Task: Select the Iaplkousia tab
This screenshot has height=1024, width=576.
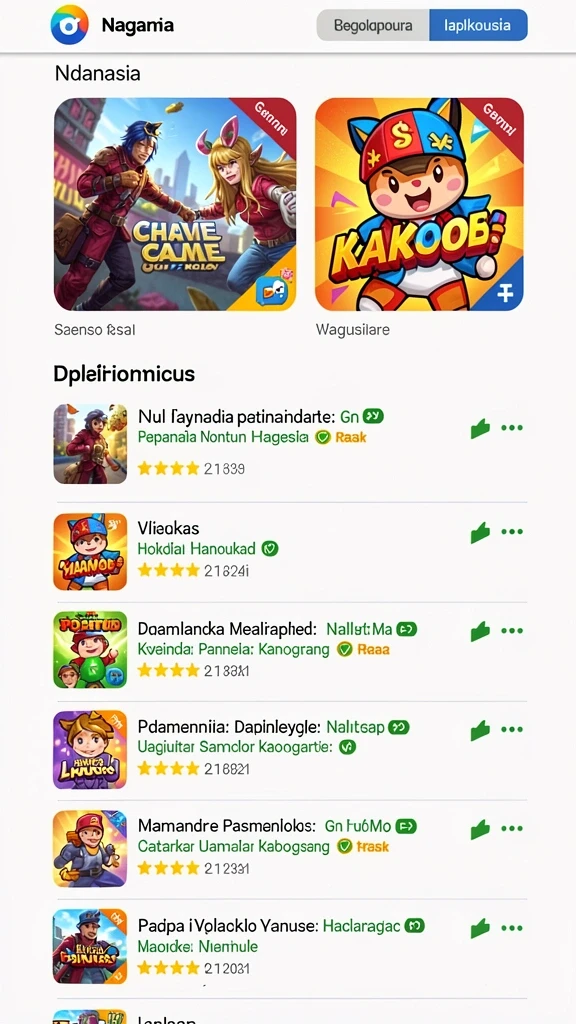Action: 479,25
